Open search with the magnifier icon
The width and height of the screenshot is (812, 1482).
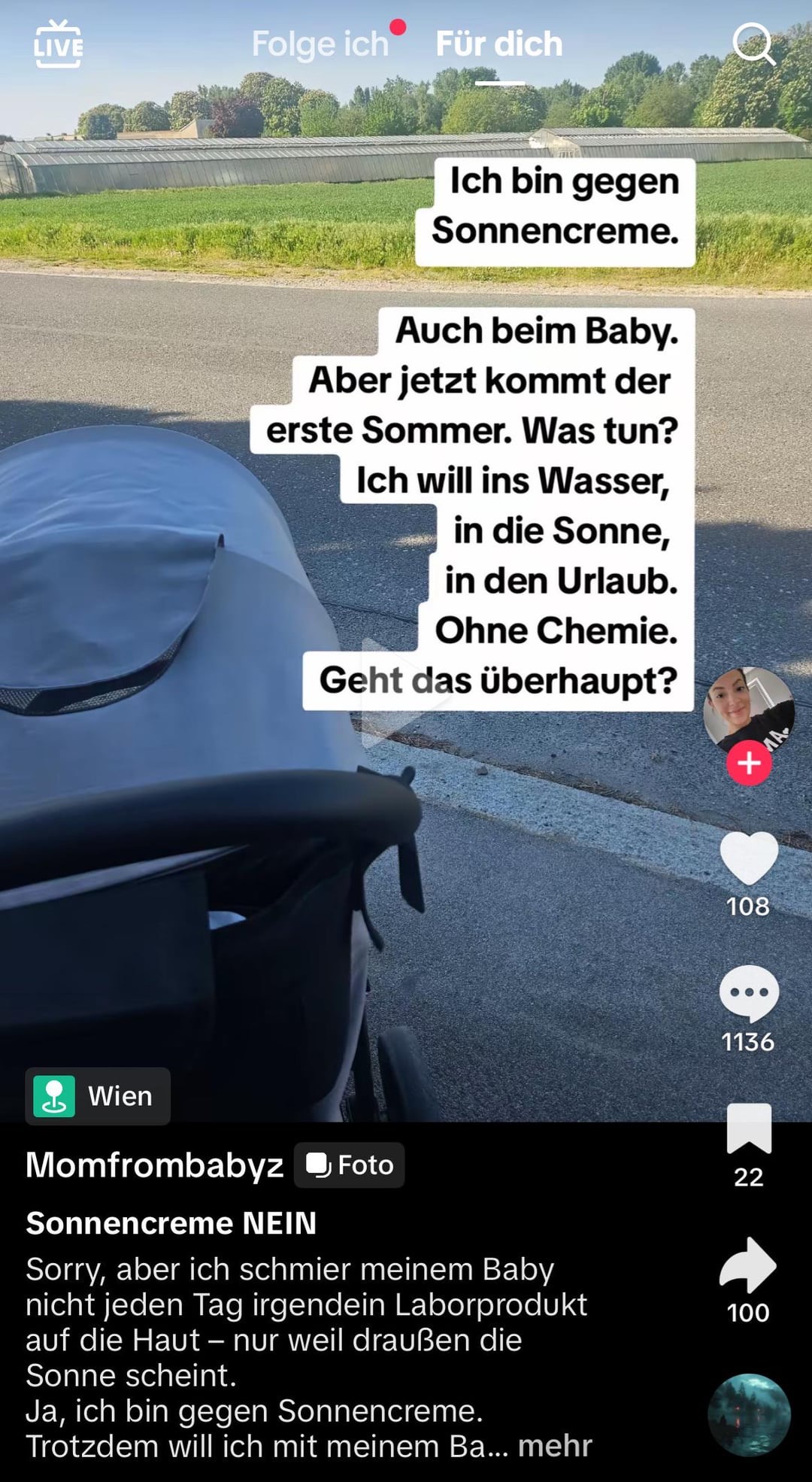click(x=753, y=44)
